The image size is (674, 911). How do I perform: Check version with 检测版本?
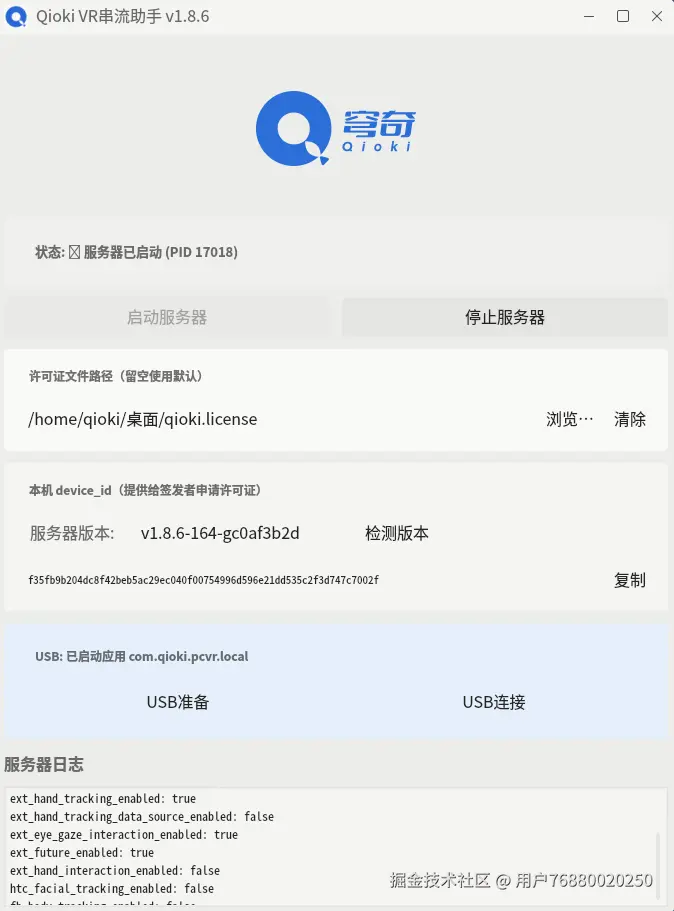[x=397, y=533]
